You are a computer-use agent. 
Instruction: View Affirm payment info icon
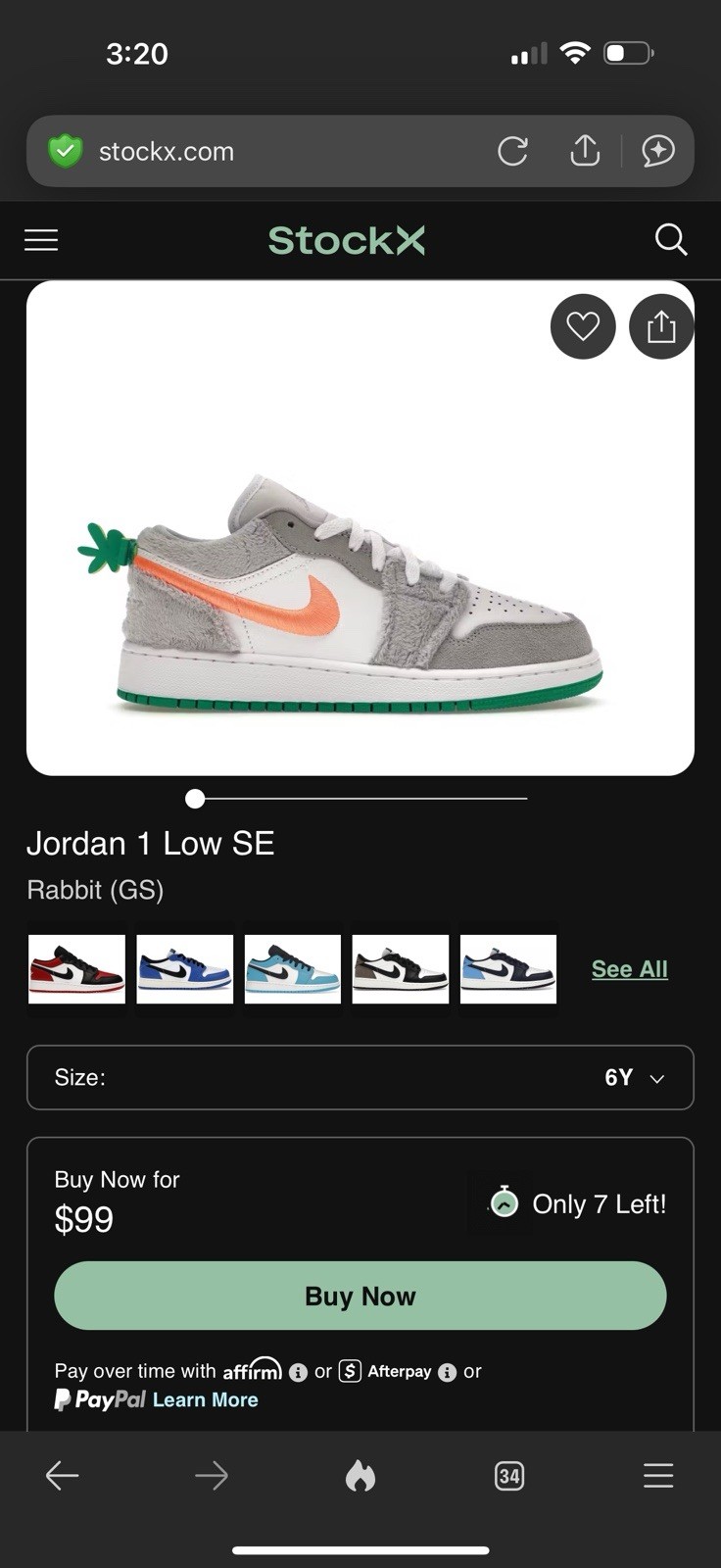point(299,1373)
